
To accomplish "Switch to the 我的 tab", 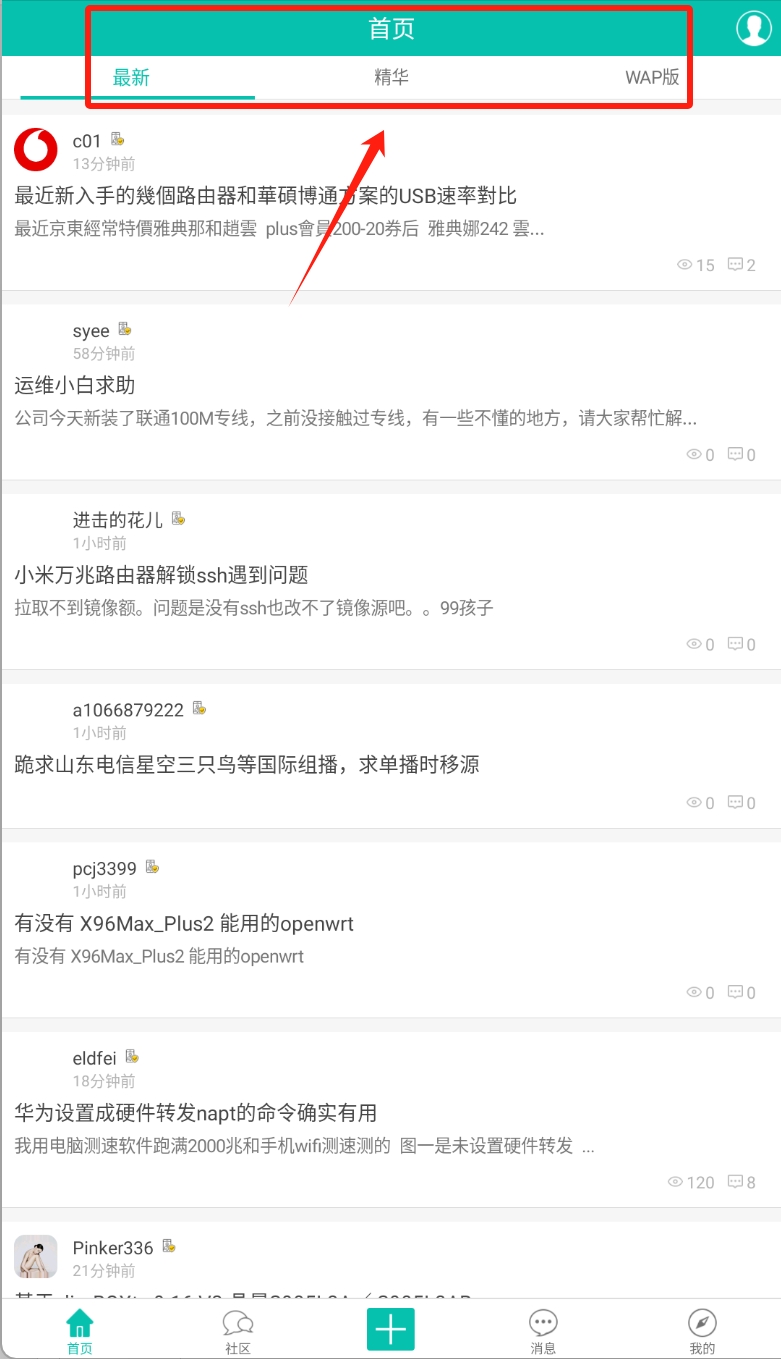I will (702, 1331).
